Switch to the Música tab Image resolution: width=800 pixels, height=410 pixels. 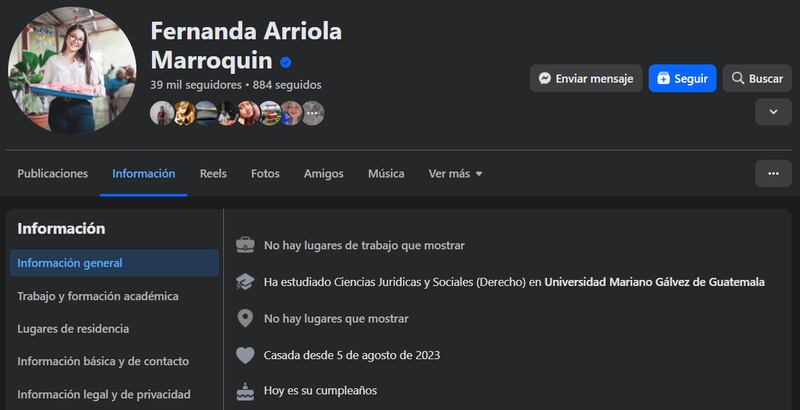[x=386, y=173]
